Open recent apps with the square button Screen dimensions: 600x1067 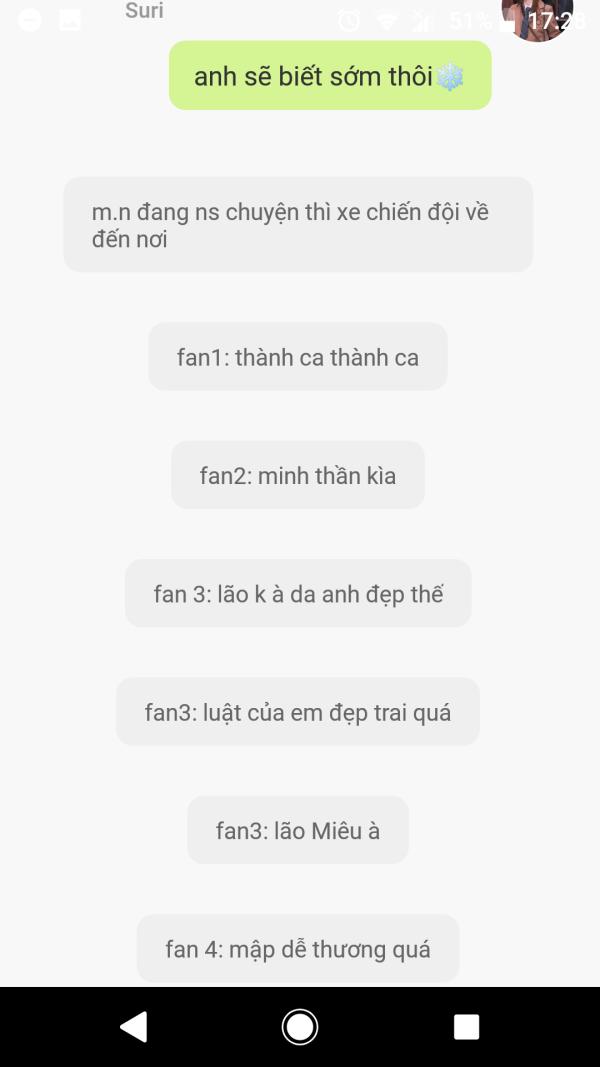(467, 1027)
